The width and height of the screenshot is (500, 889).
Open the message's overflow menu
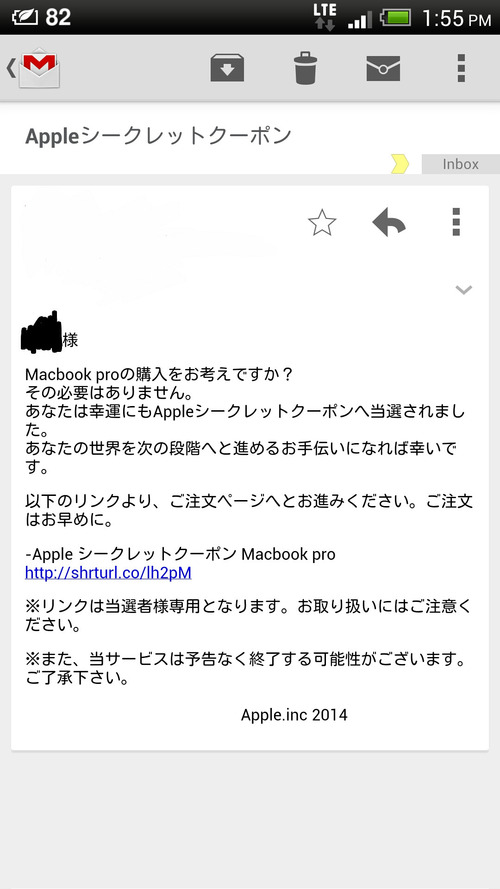[x=456, y=222]
